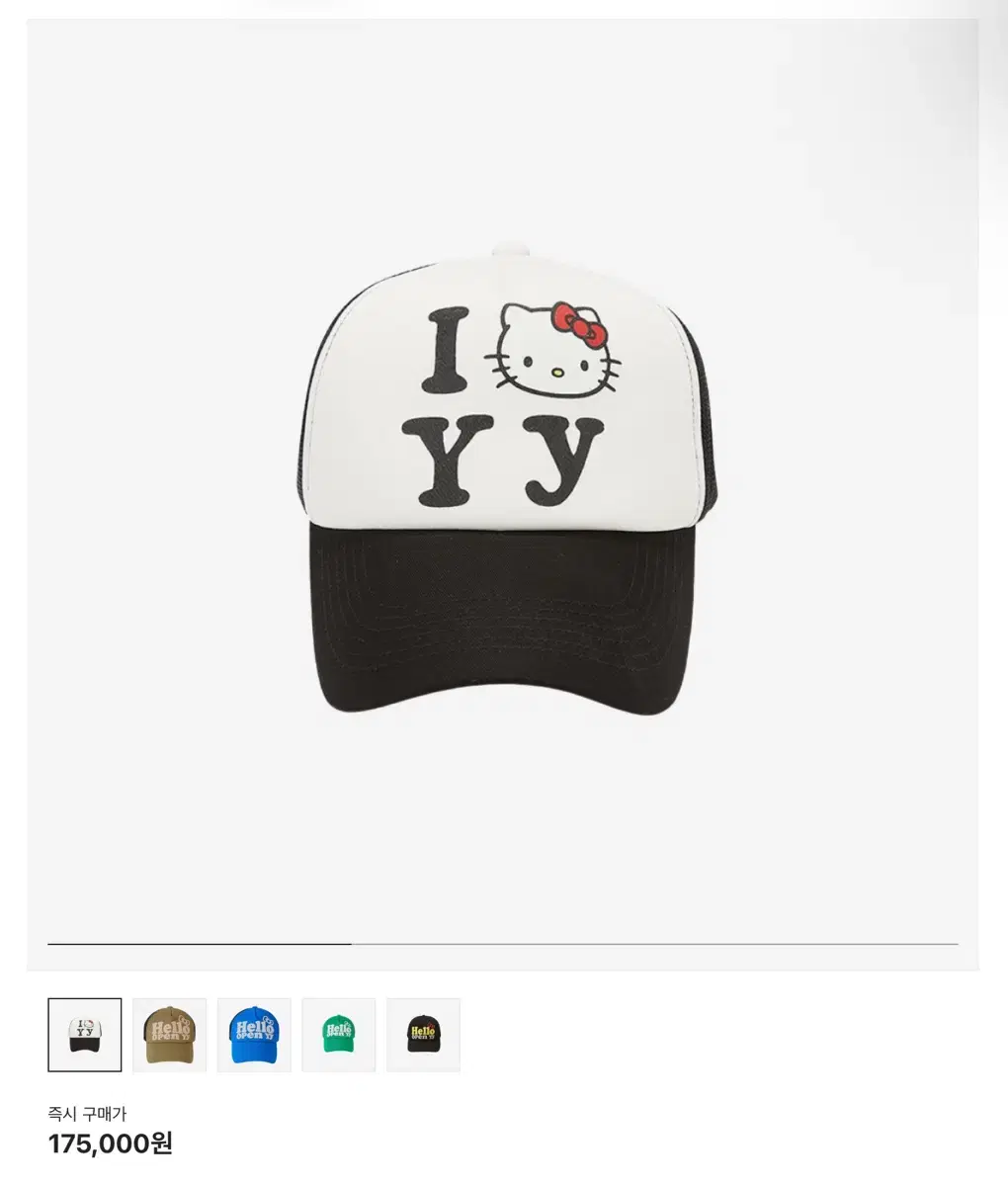
Task: Select the khaki Hello Open YY cap thumbnail
Action: pyautogui.click(x=169, y=1033)
